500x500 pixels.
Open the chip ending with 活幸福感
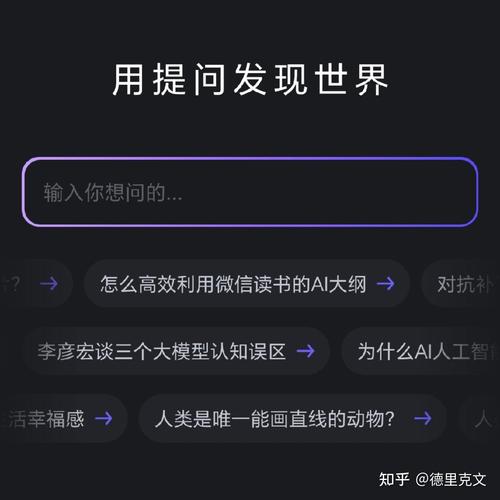click(63, 418)
